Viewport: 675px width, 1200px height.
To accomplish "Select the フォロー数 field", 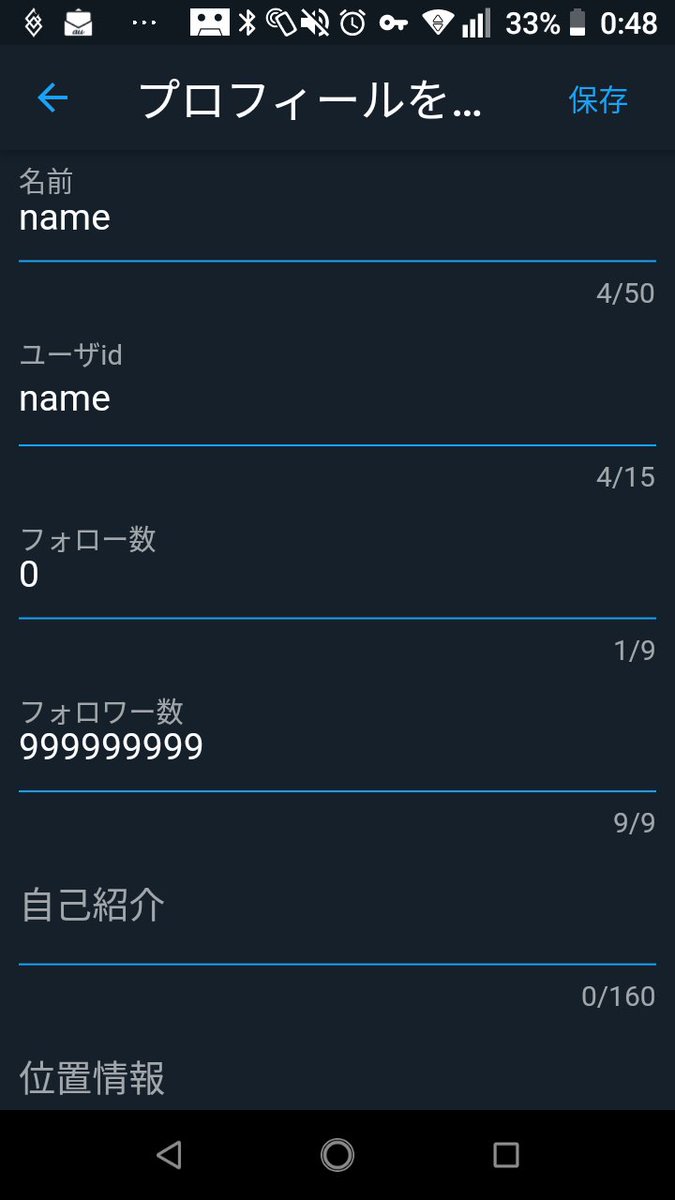I will 336,576.
